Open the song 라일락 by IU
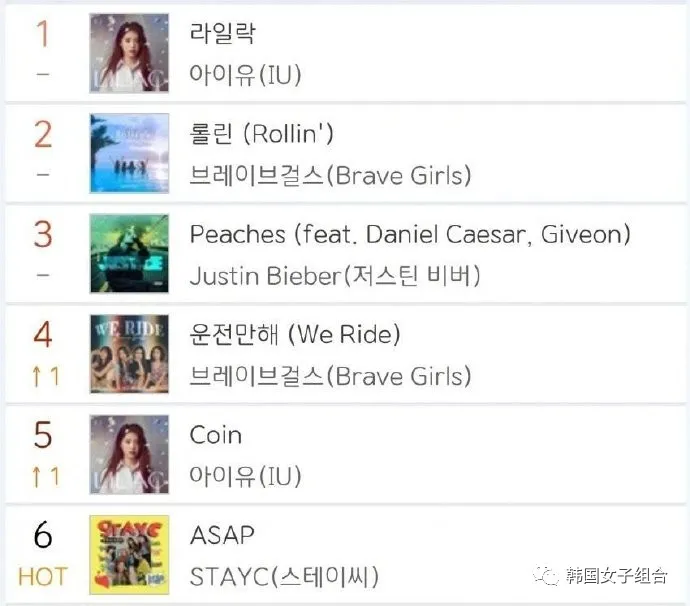This screenshot has height=606, width=690. coord(223,33)
